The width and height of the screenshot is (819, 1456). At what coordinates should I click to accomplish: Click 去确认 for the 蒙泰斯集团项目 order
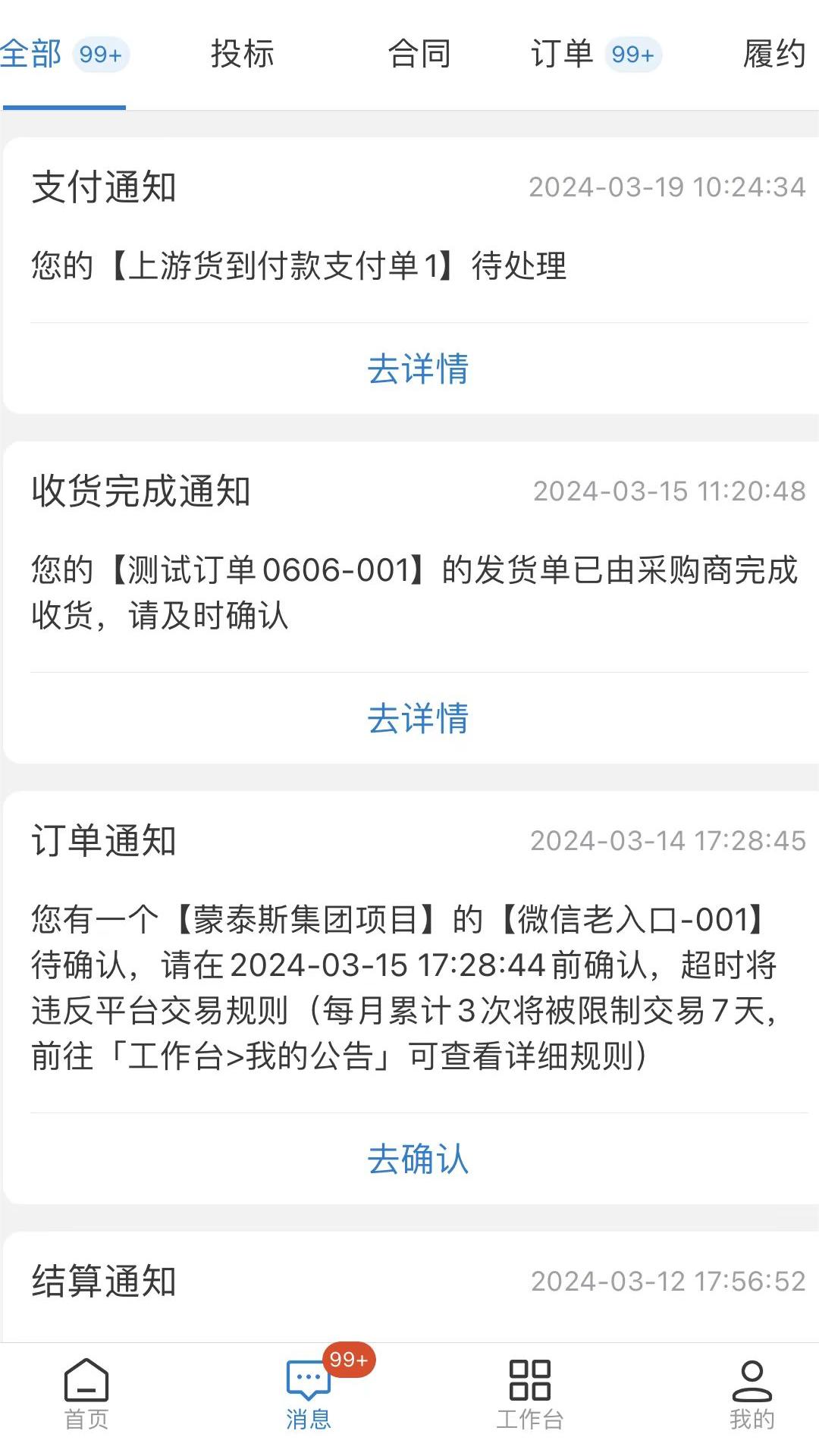pos(419,1158)
